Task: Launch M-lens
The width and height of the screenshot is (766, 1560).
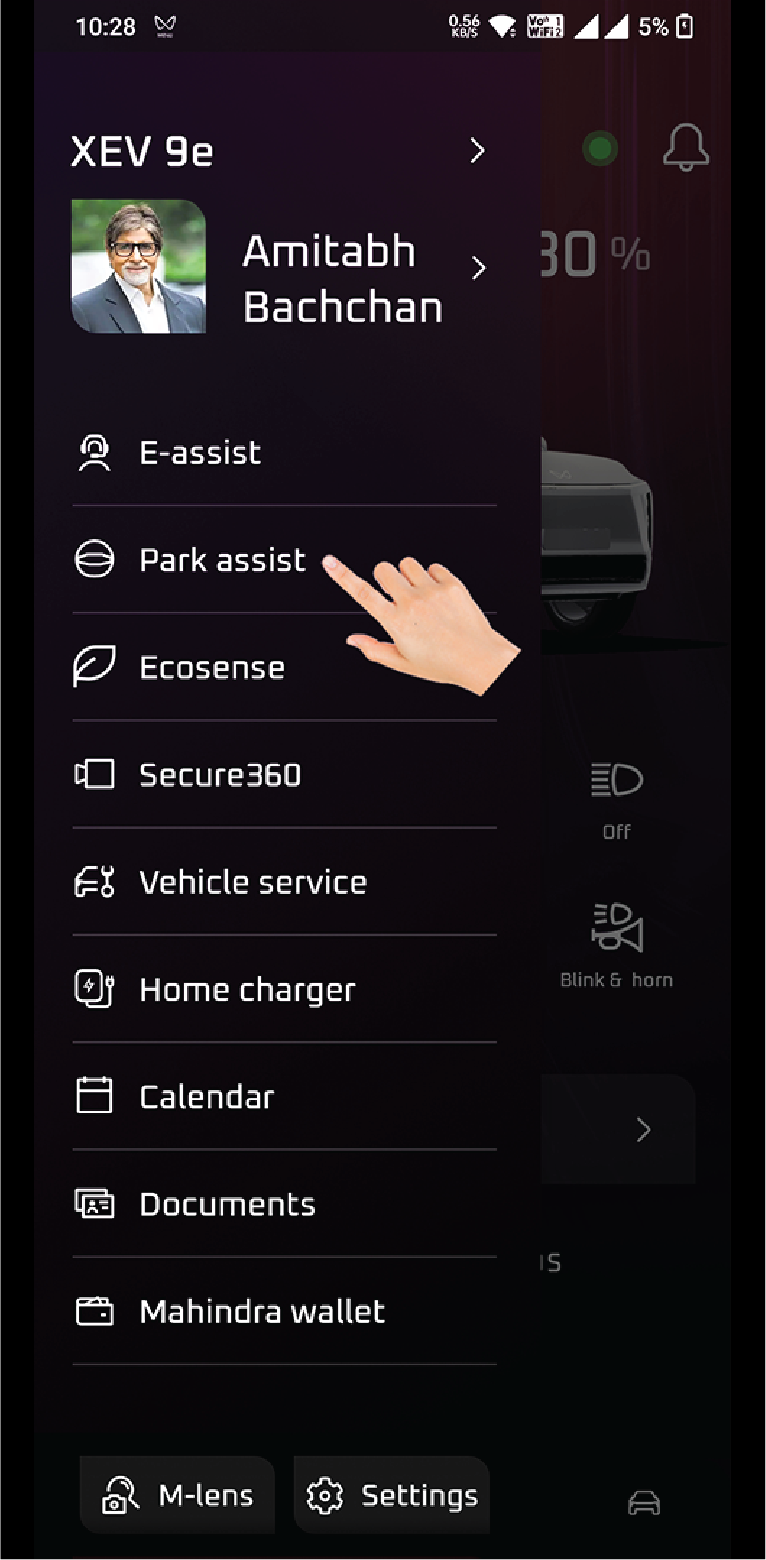Action: pos(178,1496)
